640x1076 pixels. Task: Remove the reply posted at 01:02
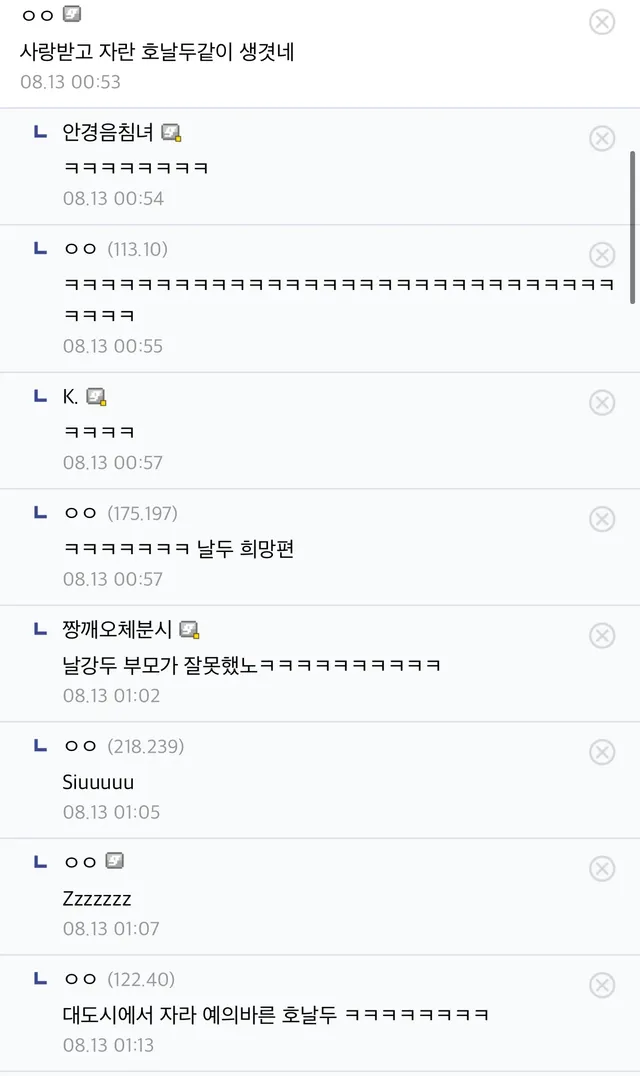[602, 635]
